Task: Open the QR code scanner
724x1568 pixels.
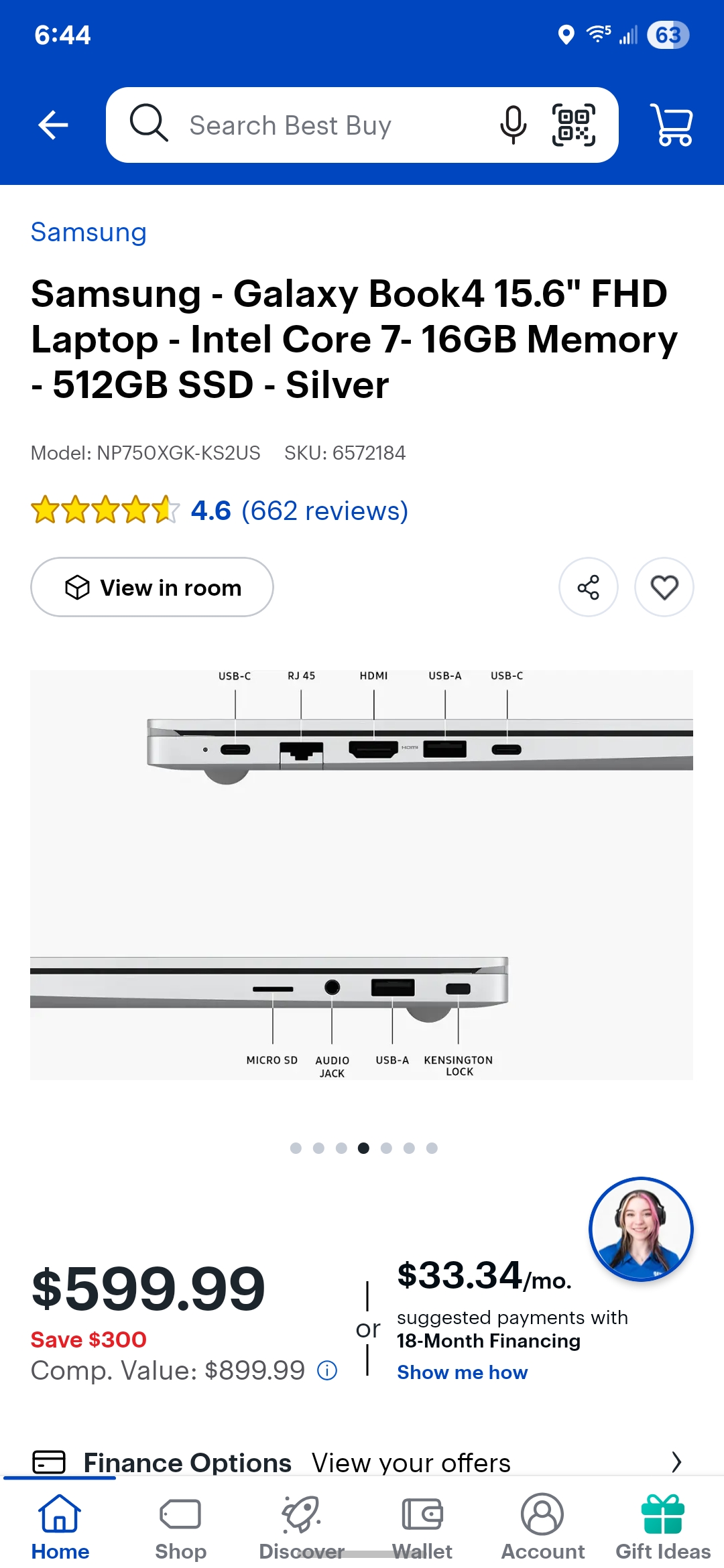Action: click(x=573, y=125)
